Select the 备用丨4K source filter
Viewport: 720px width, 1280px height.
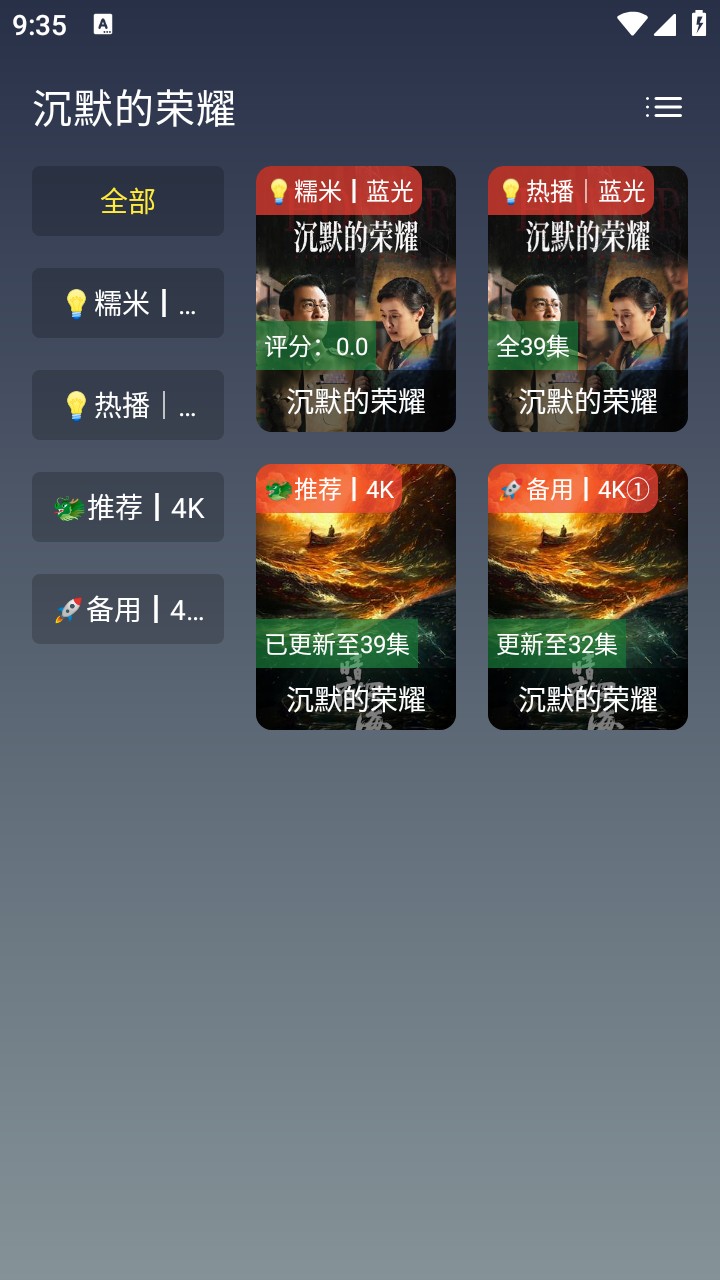pos(127,609)
